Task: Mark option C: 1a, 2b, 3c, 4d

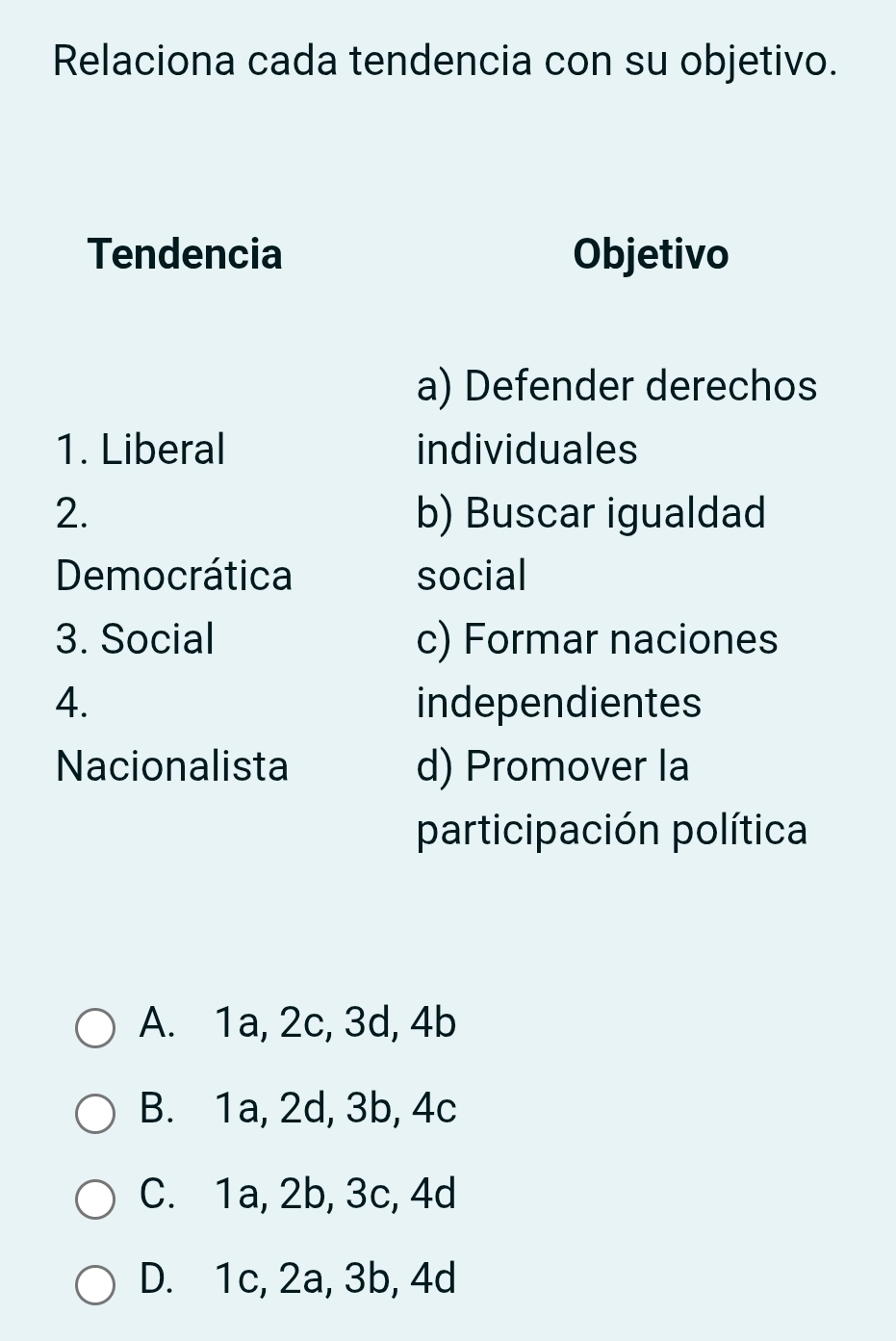Action: [x=95, y=1199]
